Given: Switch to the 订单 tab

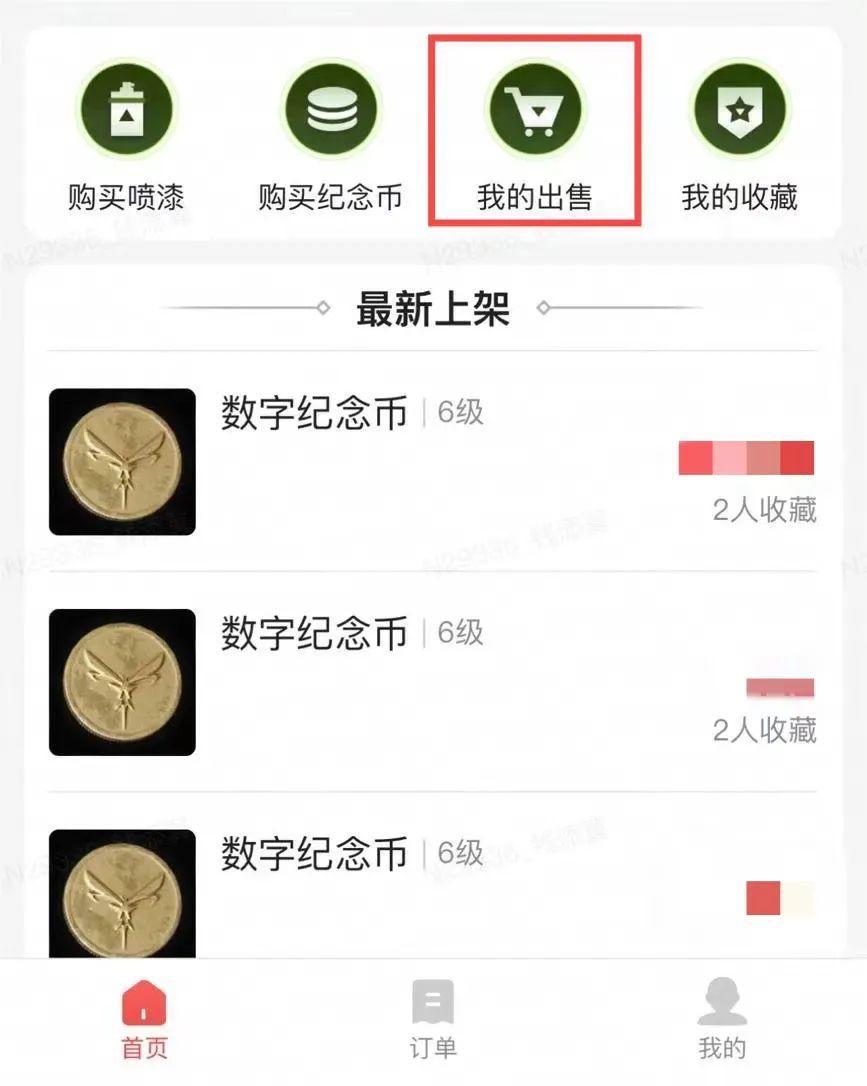Looking at the screenshot, I should click(431, 1048).
